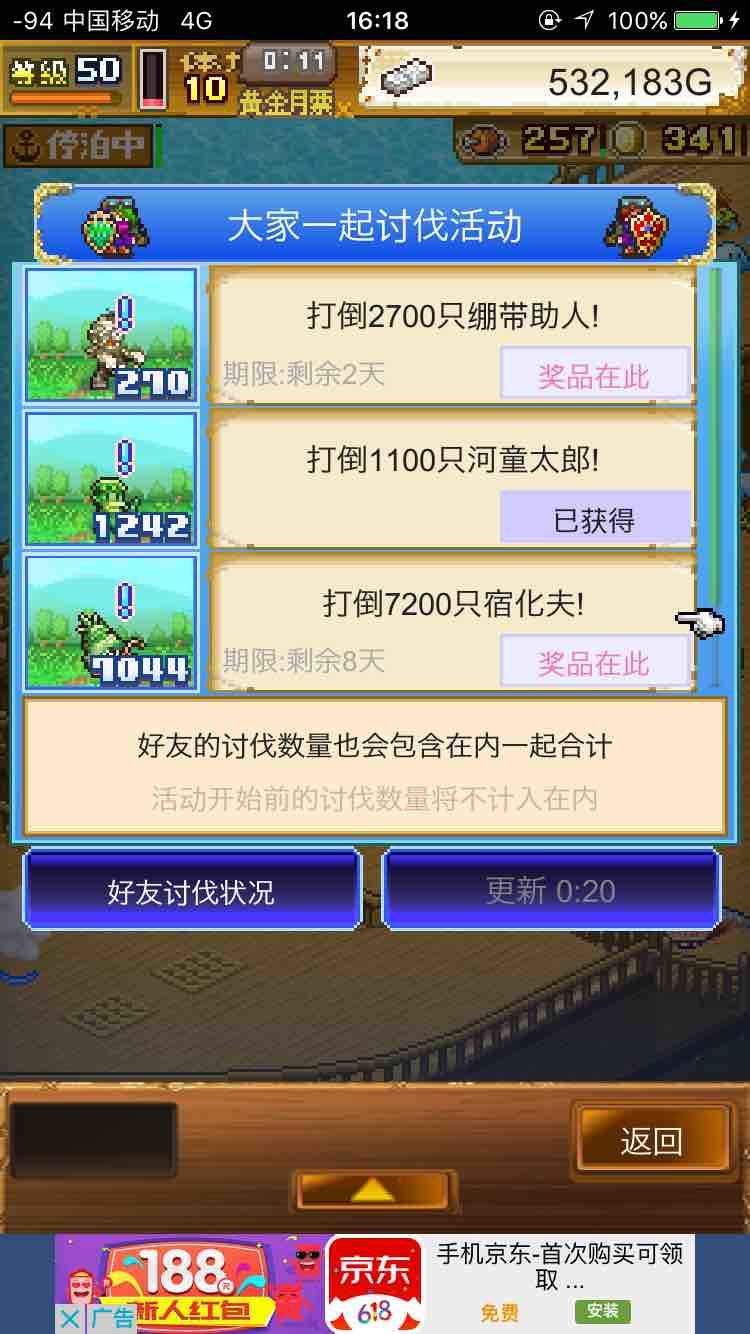Open 好友讨伐状况 friend status
This screenshot has width=750, height=1334.
(192, 891)
